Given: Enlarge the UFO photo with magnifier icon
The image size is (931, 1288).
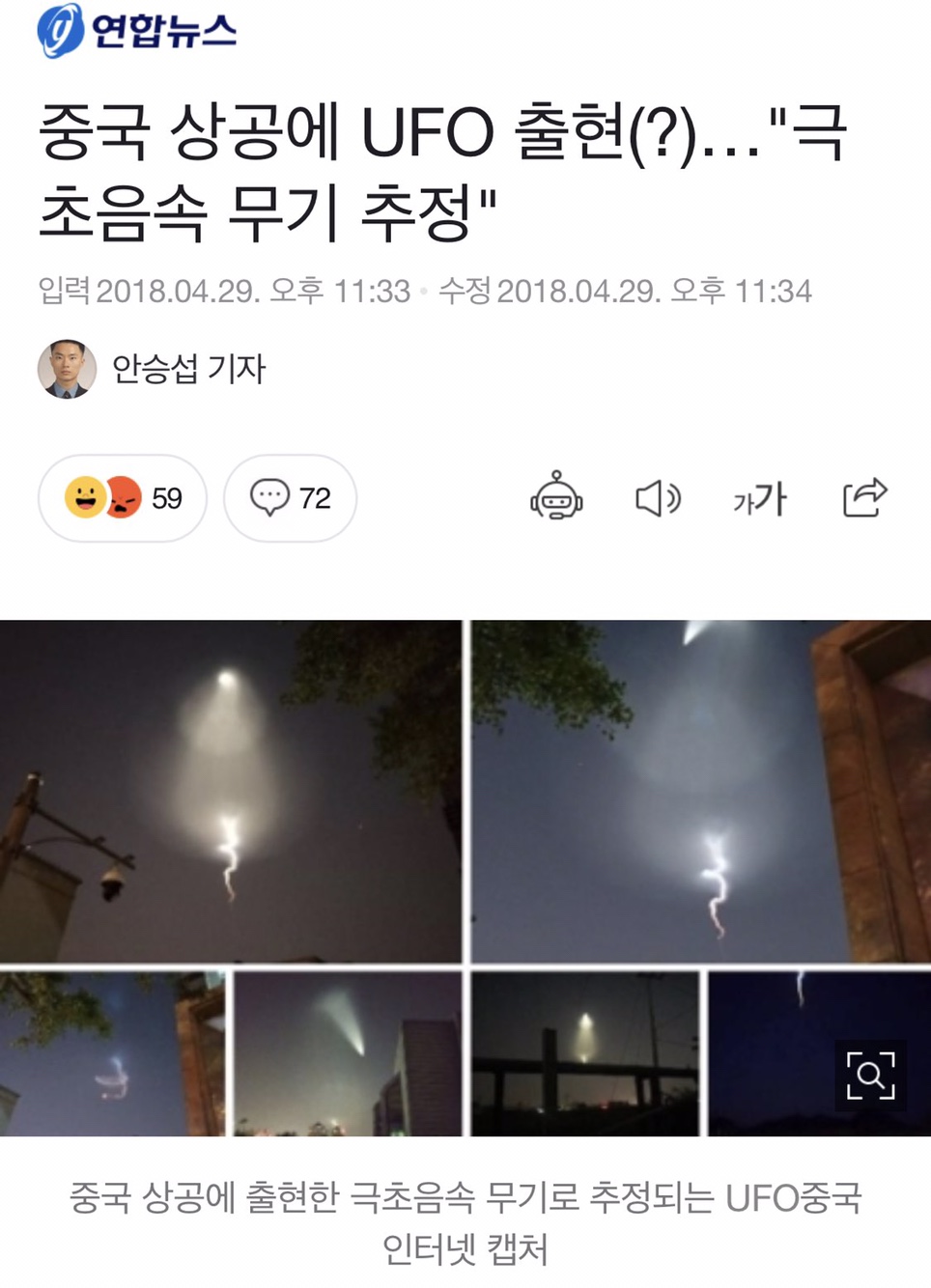Looking at the screenshot, I should click(871, 1076).
